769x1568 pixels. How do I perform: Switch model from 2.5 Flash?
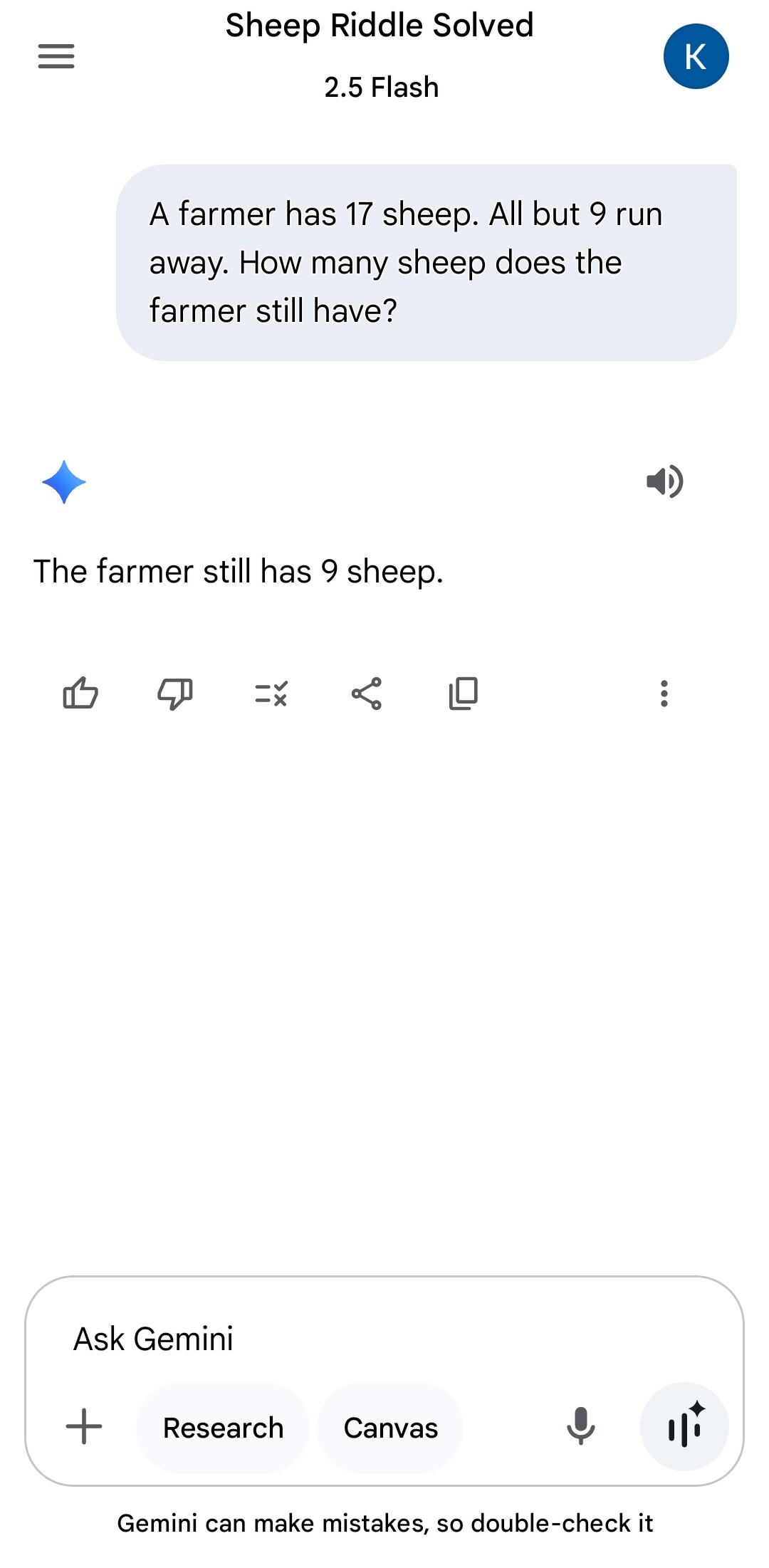[381, 88]
